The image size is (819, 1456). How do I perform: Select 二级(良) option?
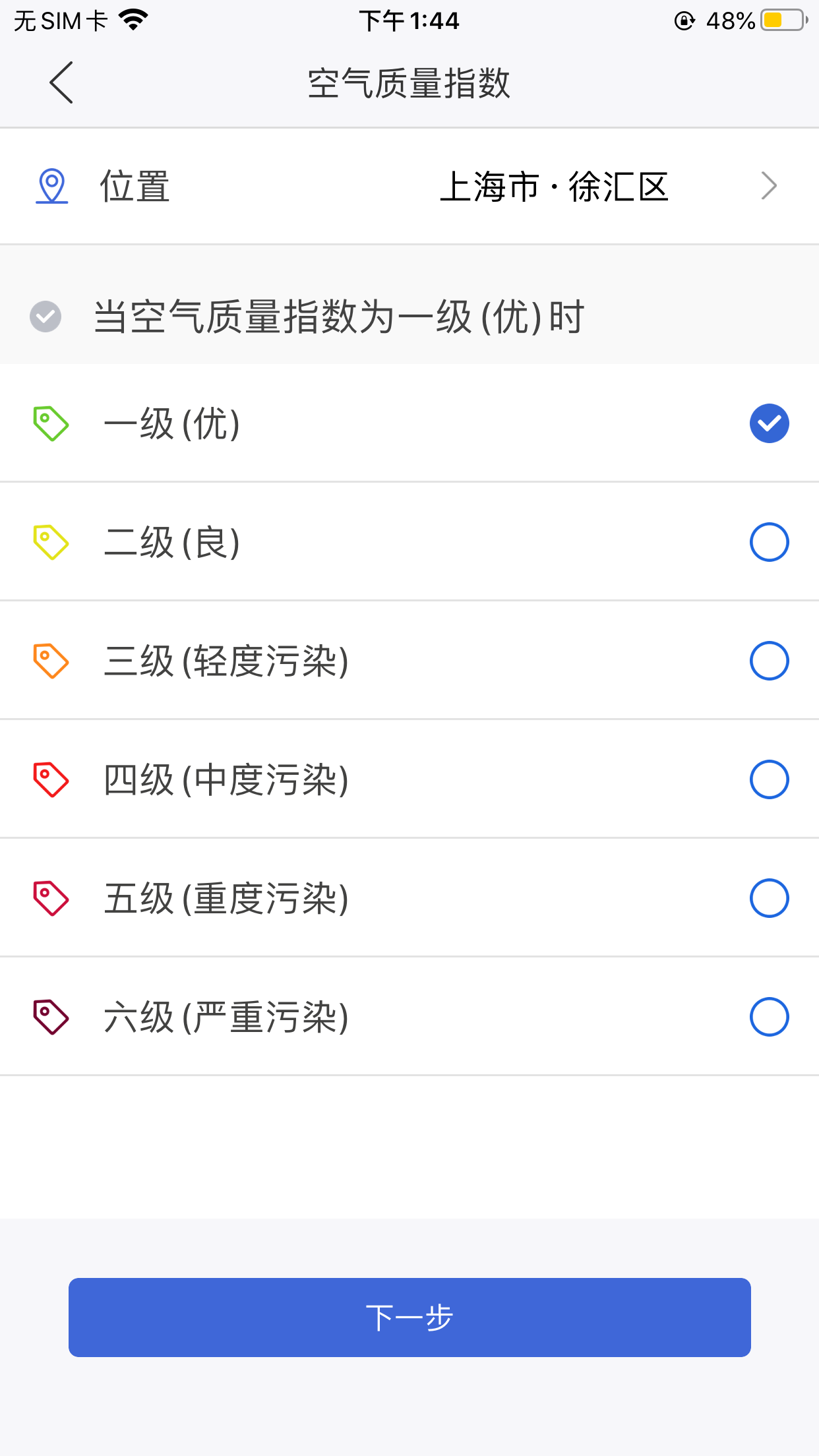pos(409,542)
